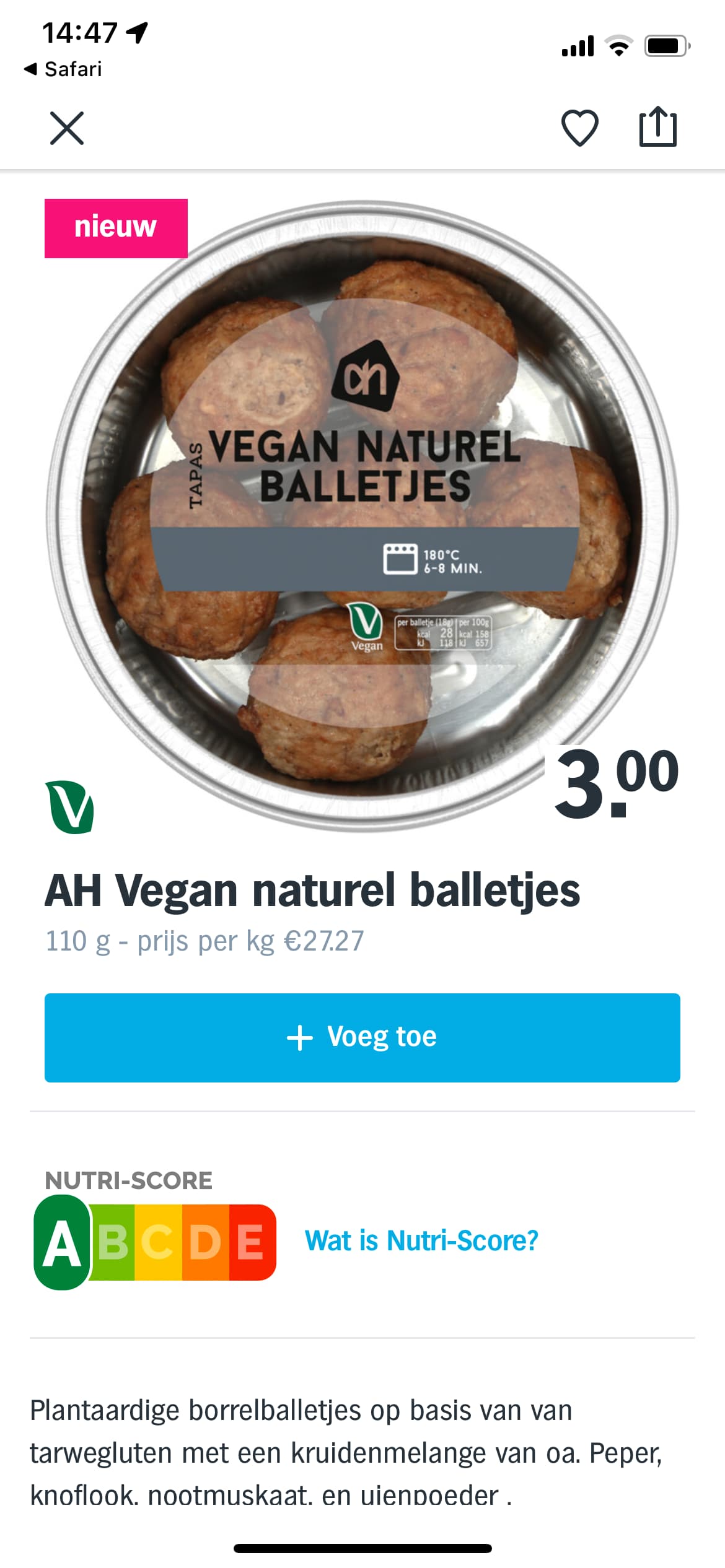The width and height of the screenshot is (725, 1568).
Task: Close the product detail page
Action: tap(67, 128)
